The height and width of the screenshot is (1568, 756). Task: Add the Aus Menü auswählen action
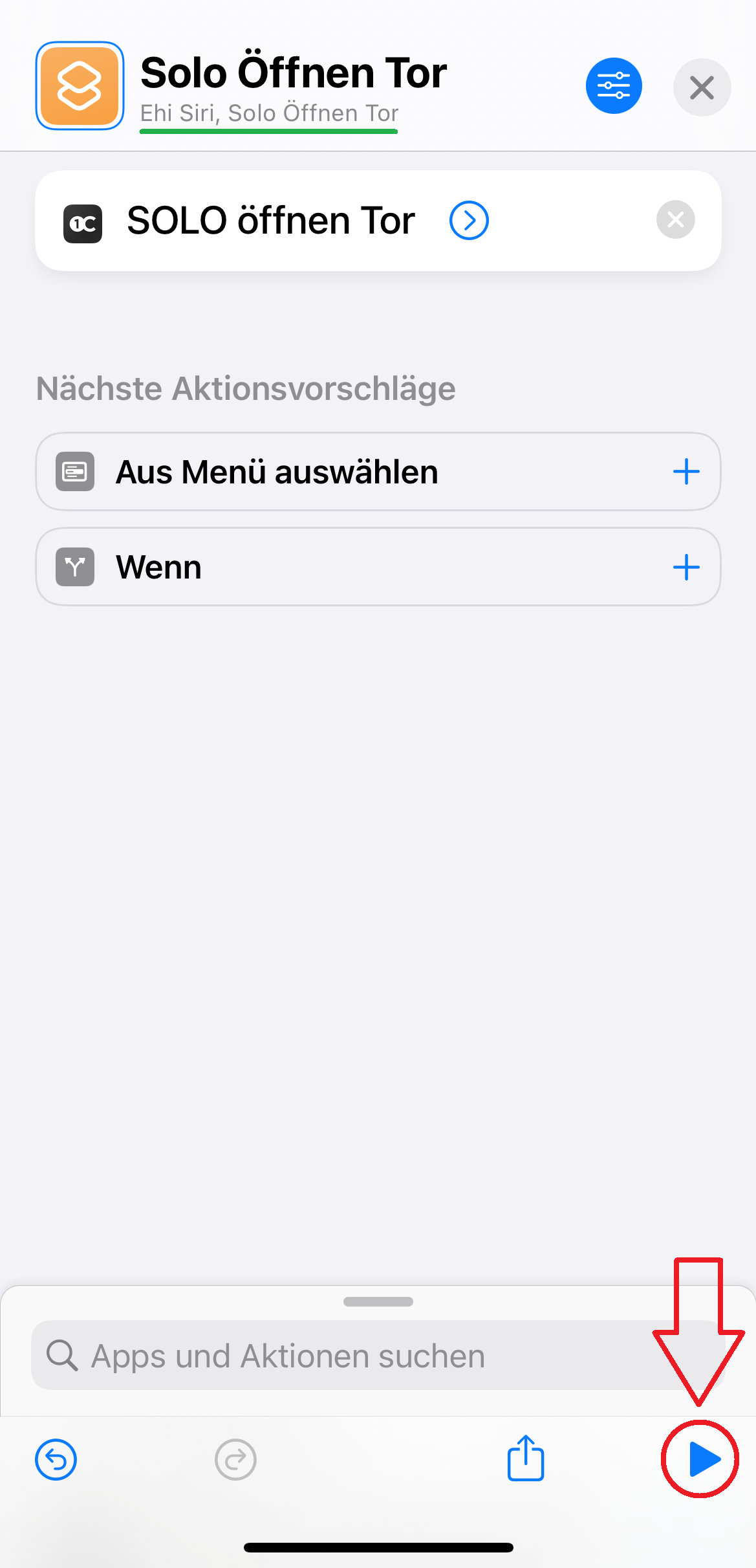pos(686,472)
